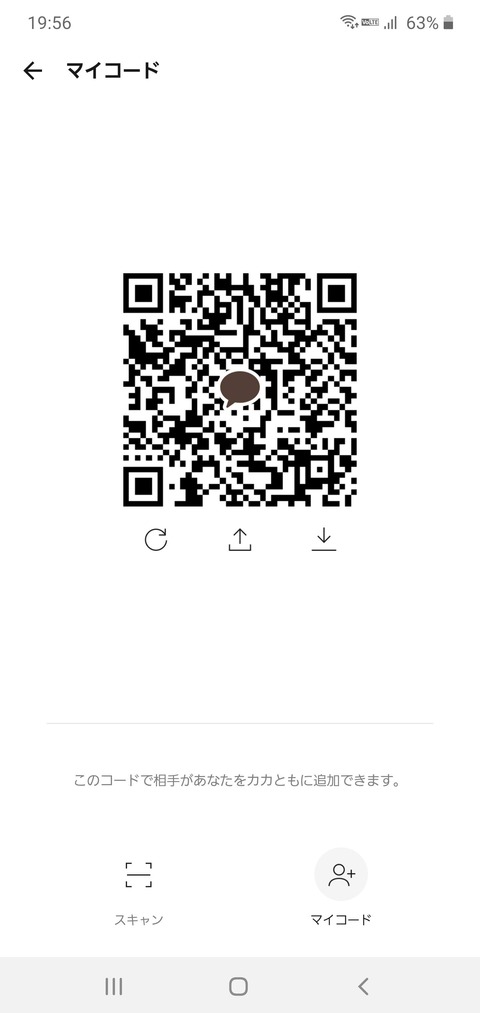480x1013 pixels.
Task: Go back from the マイコード screen
Action: point(32,70)
